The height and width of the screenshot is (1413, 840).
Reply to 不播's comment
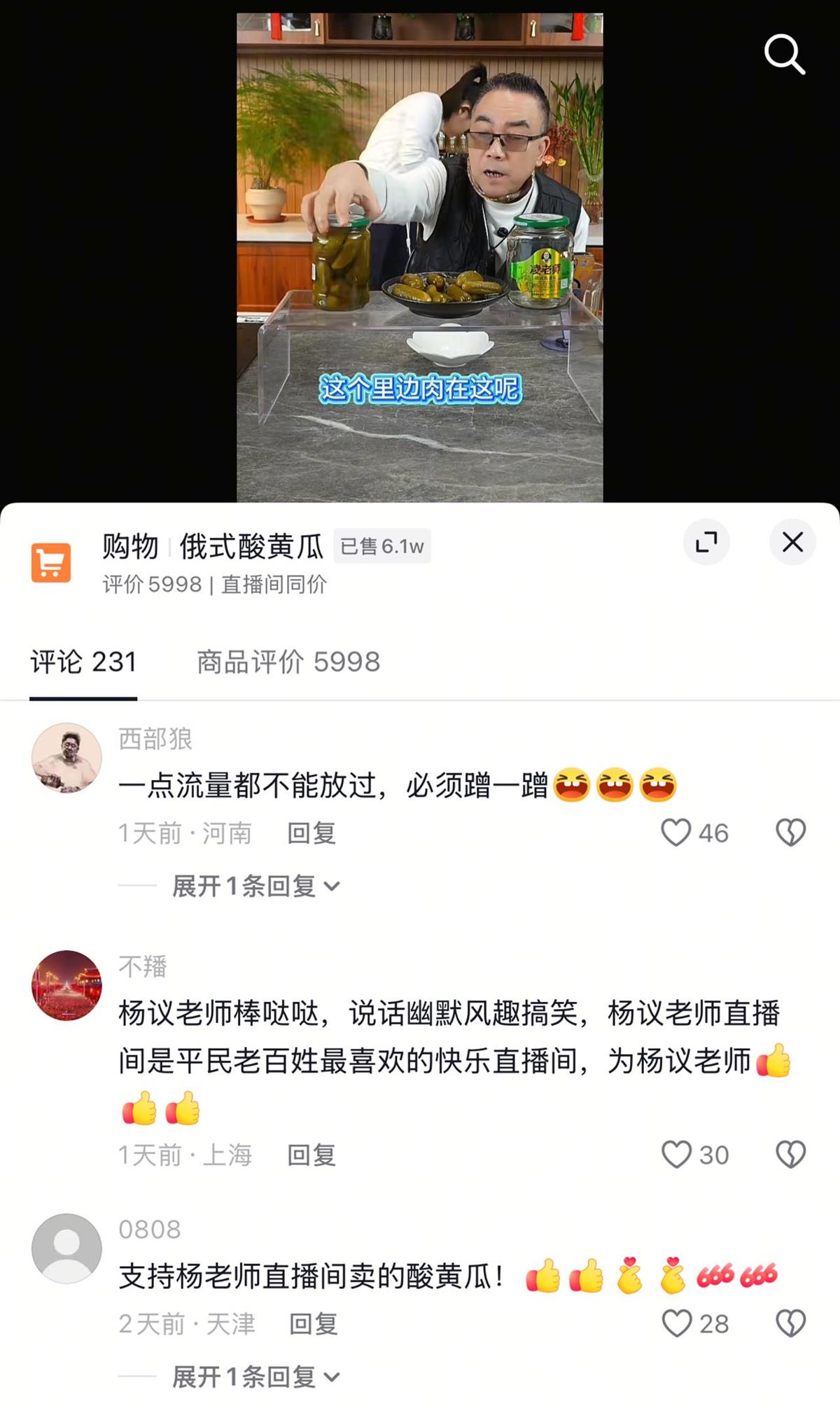(x=311, y=1155)
